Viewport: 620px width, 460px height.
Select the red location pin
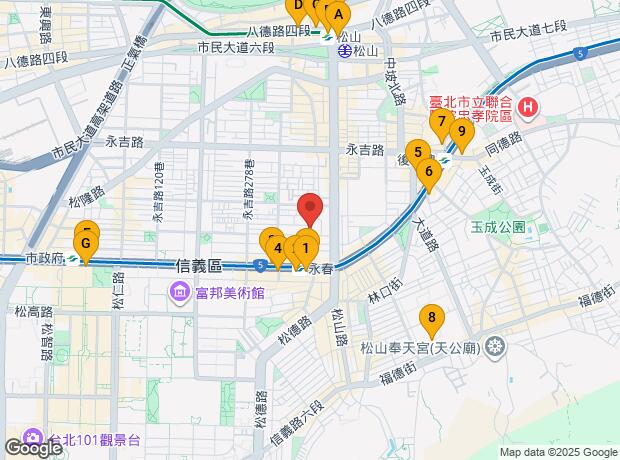click(x=311, y=209)
